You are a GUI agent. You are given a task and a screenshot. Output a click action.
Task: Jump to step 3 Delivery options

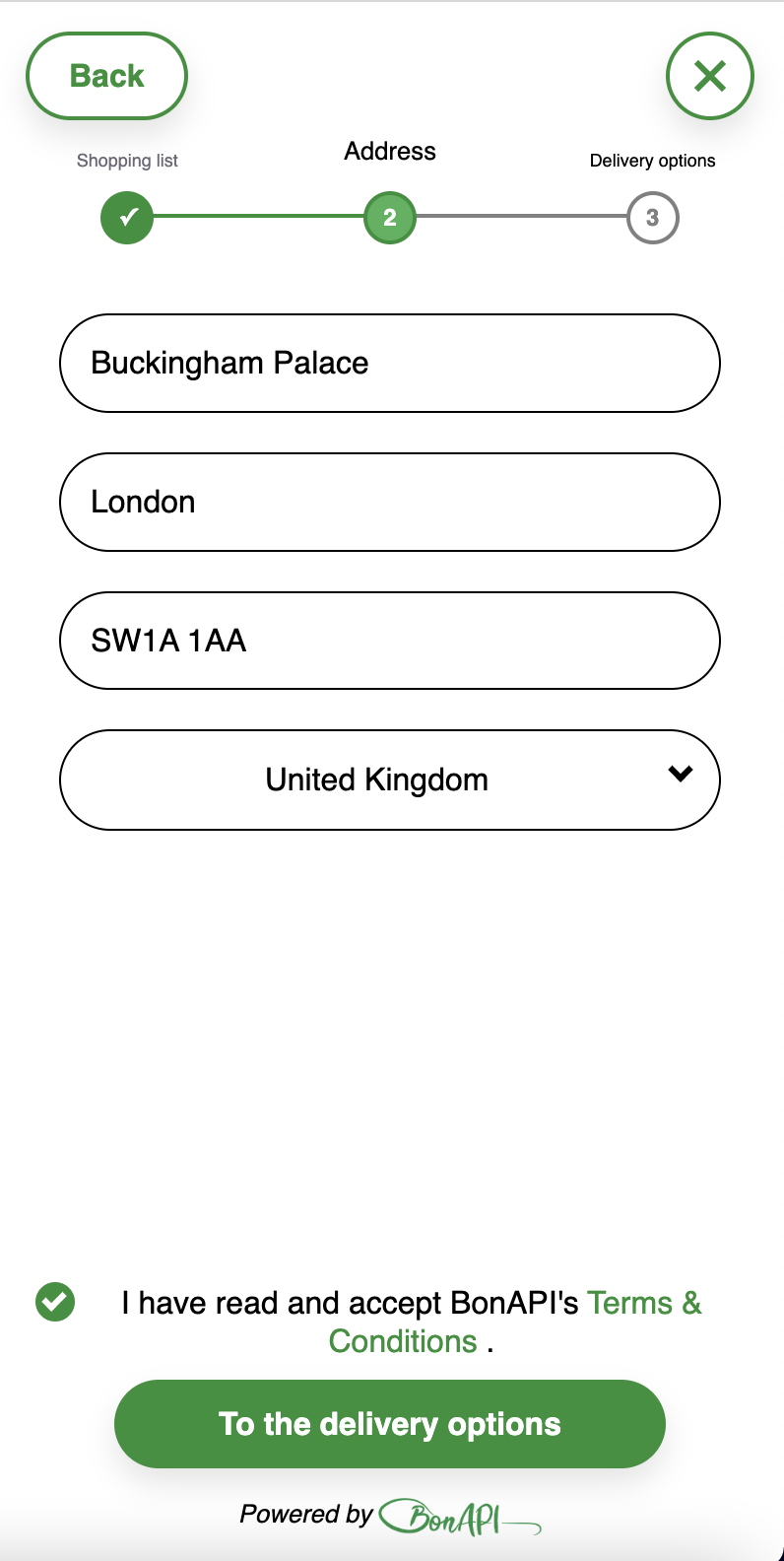point(652,218)
